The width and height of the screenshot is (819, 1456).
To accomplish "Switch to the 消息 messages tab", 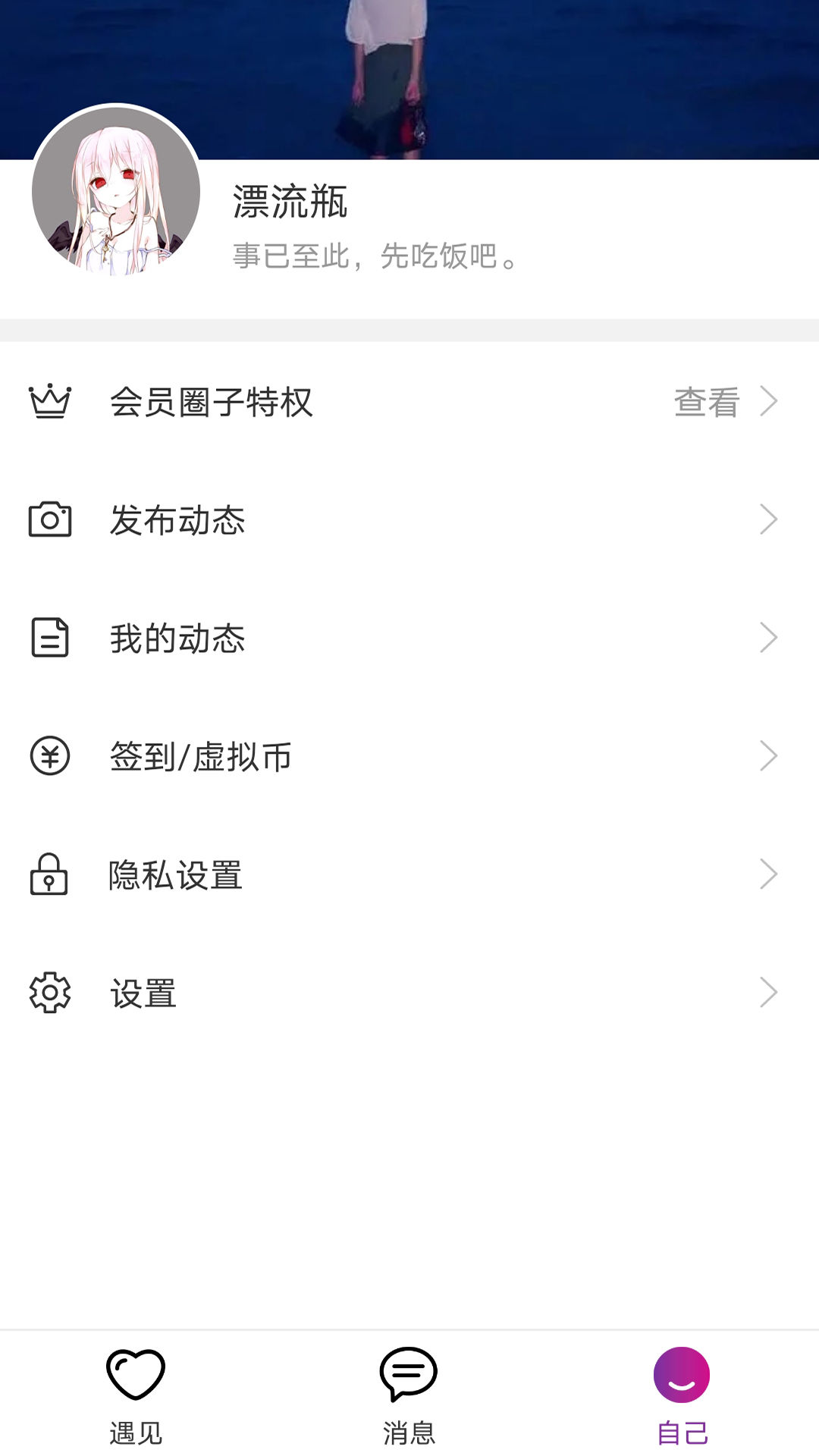I will click(x=409, y=1395).
